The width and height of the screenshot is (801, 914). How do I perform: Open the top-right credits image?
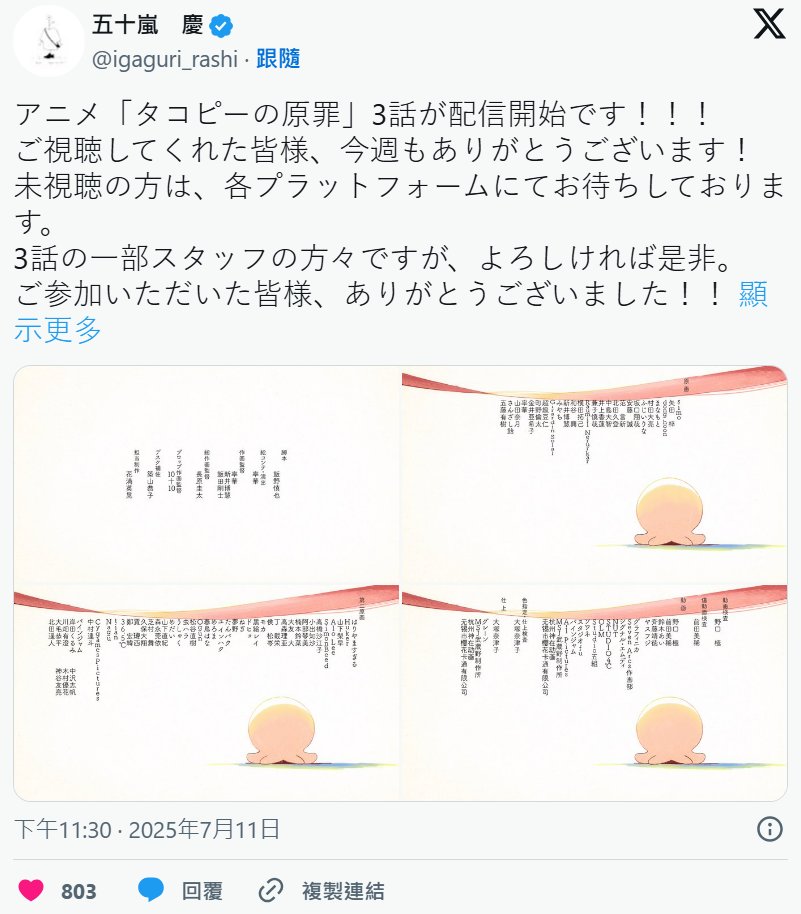[x=594, y=476]
